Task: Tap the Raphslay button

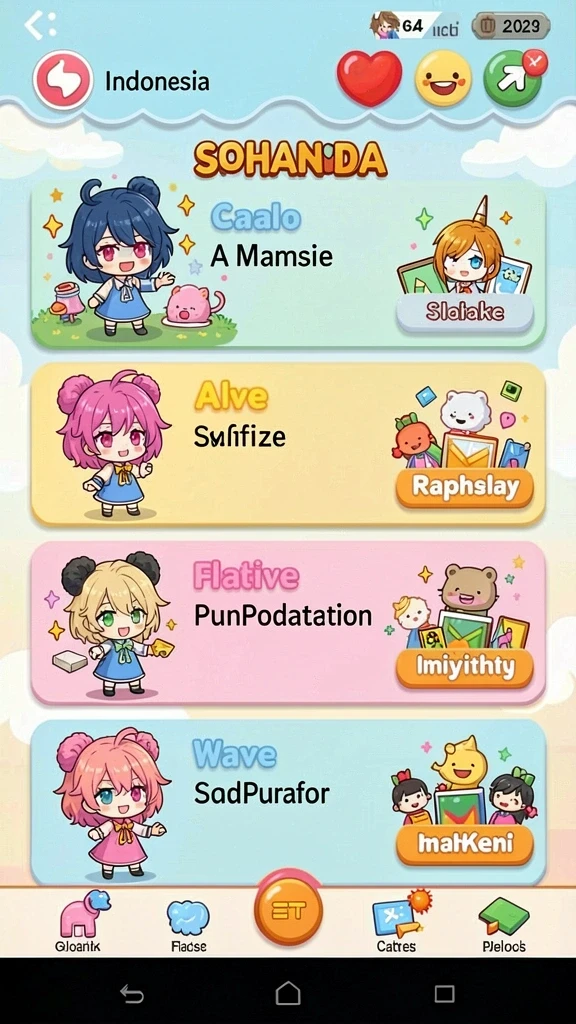Action: [x=464, y=487]
